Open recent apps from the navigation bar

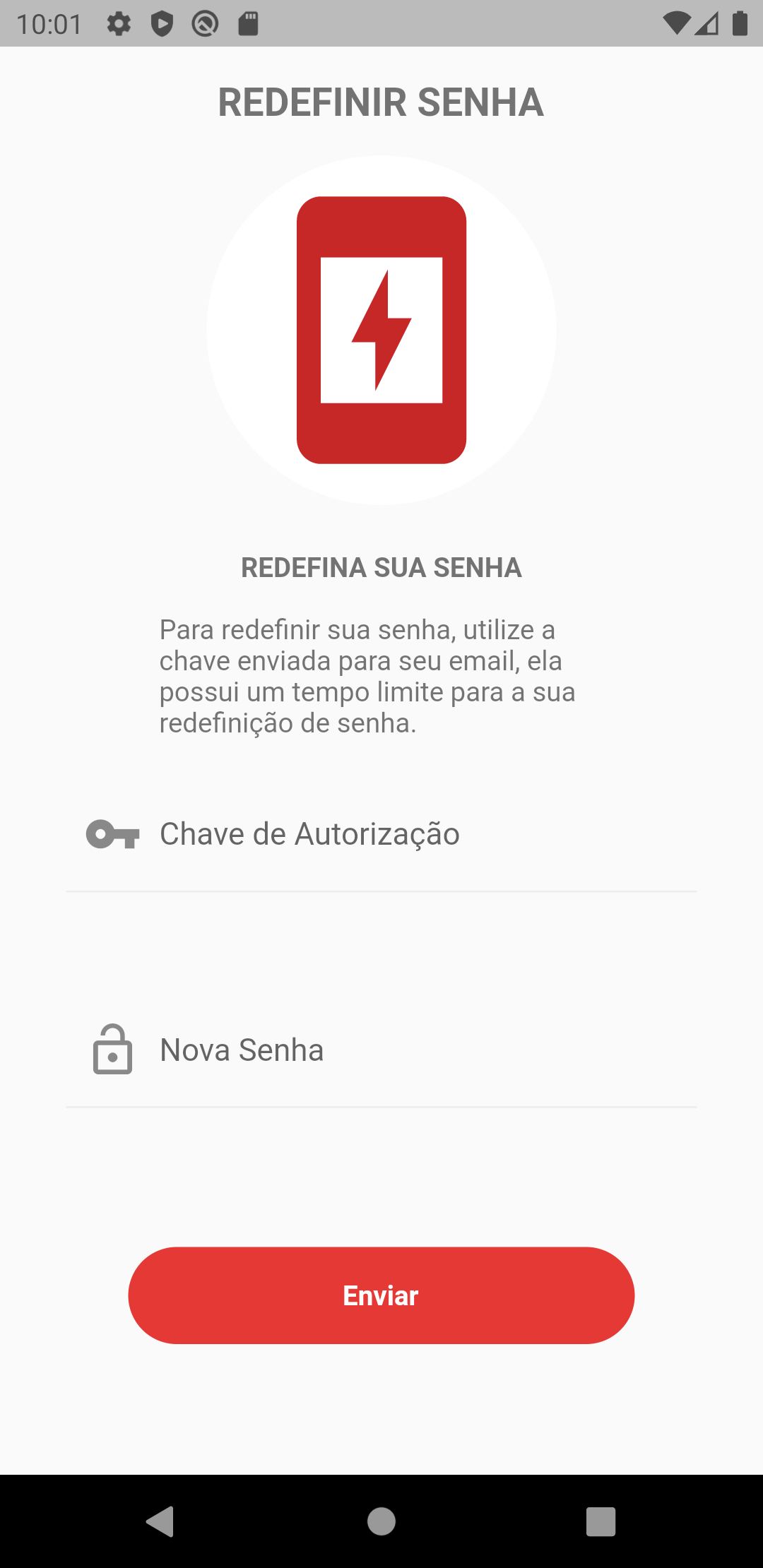[601, 1521]
